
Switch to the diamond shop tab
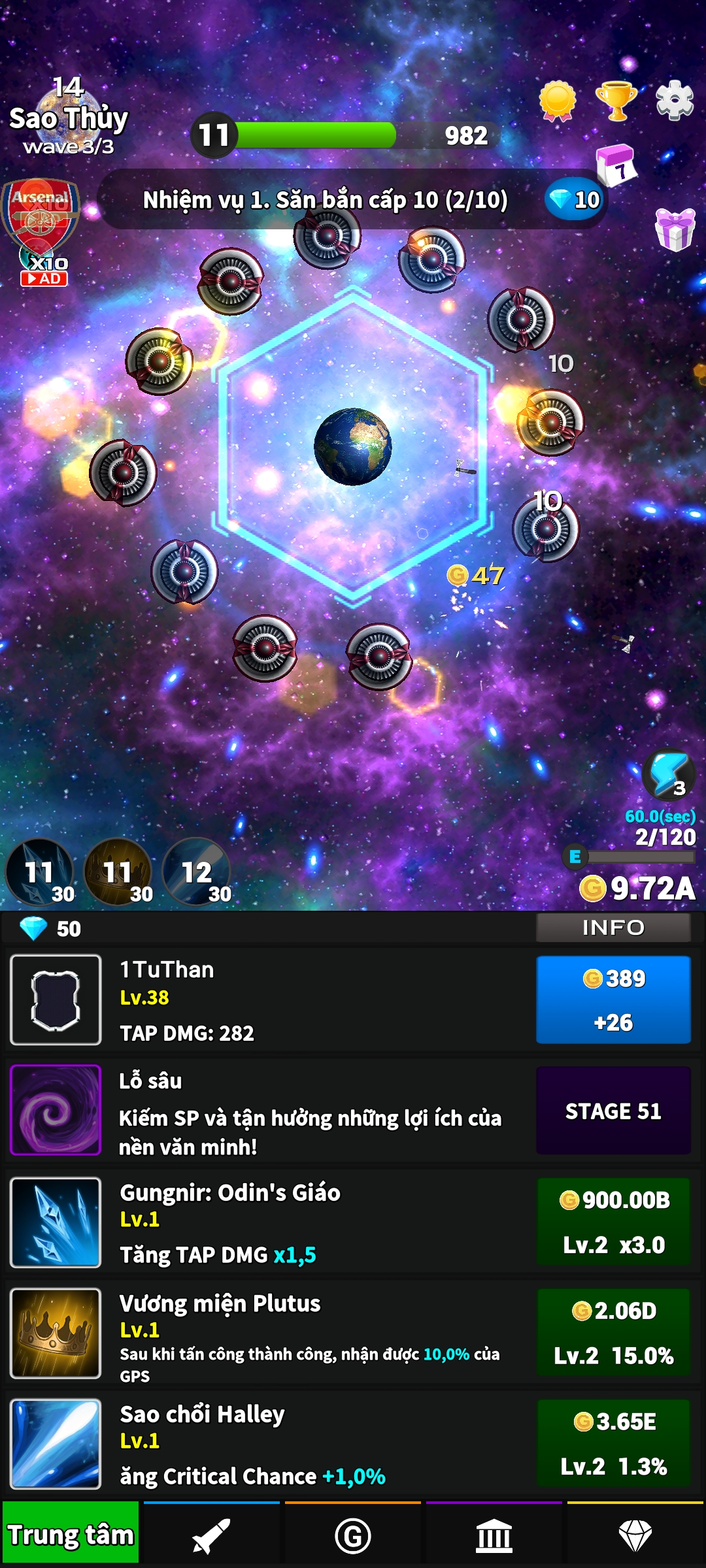click(x=635, y=1535)
